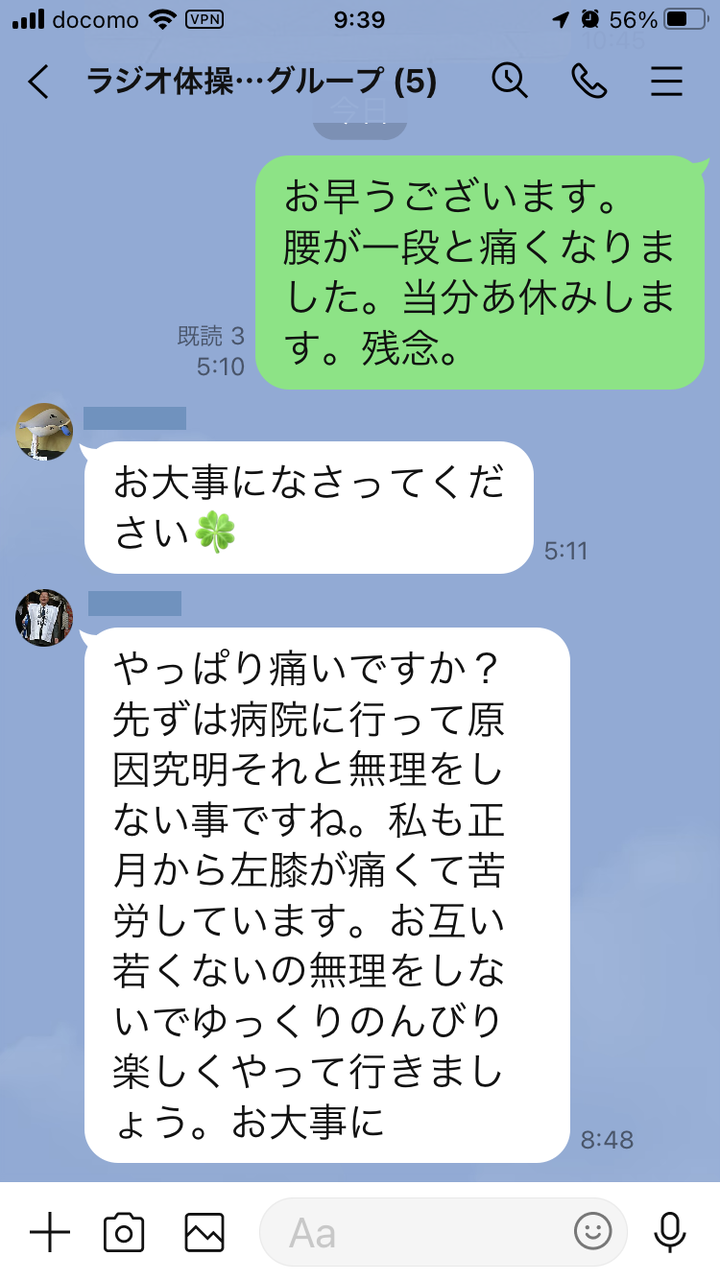Go back from the ラジオ体操 group chat
The image size is (720, 1280).
click(x=38, y=82)
